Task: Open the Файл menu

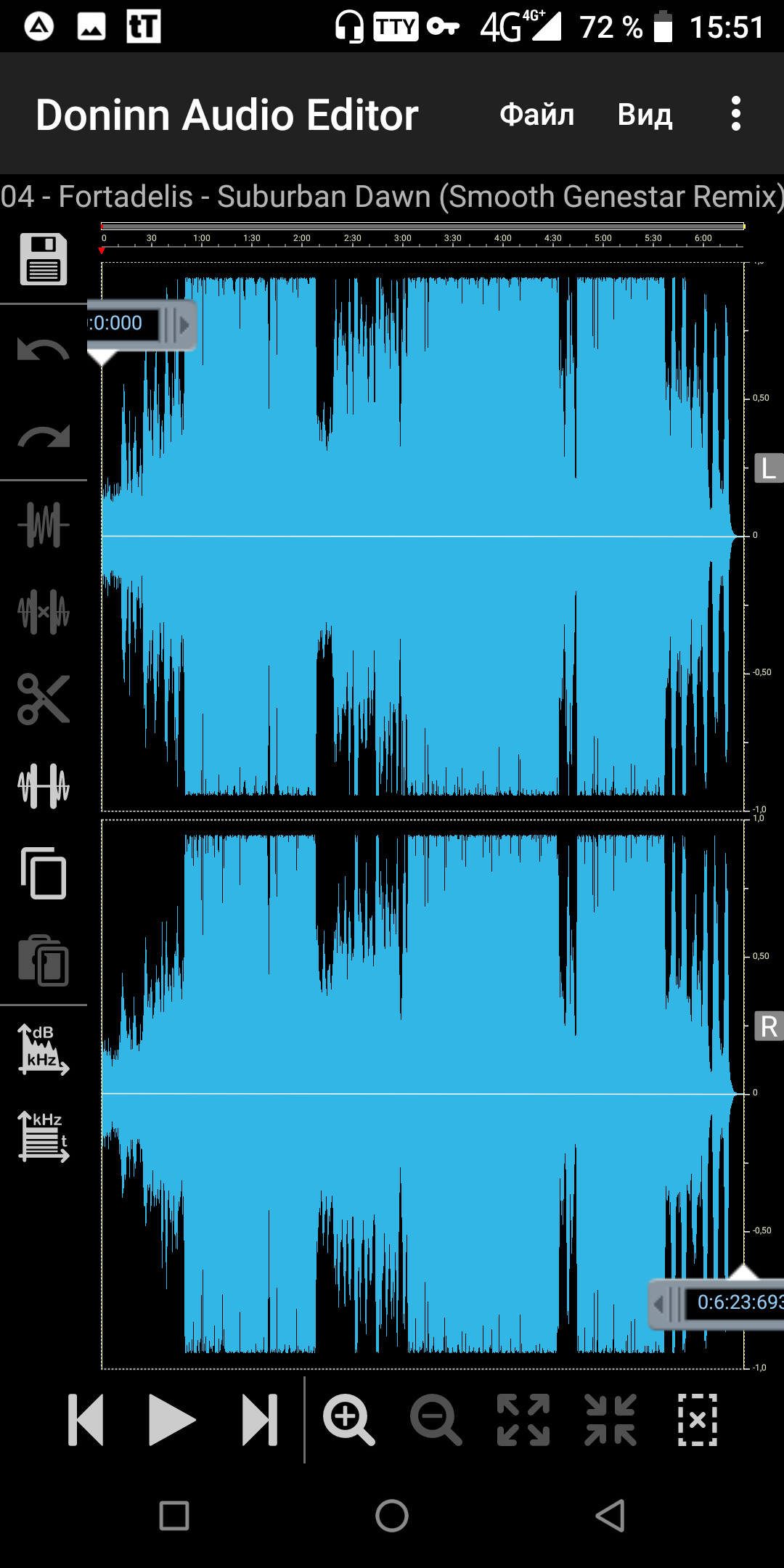Action: point(536,114)
